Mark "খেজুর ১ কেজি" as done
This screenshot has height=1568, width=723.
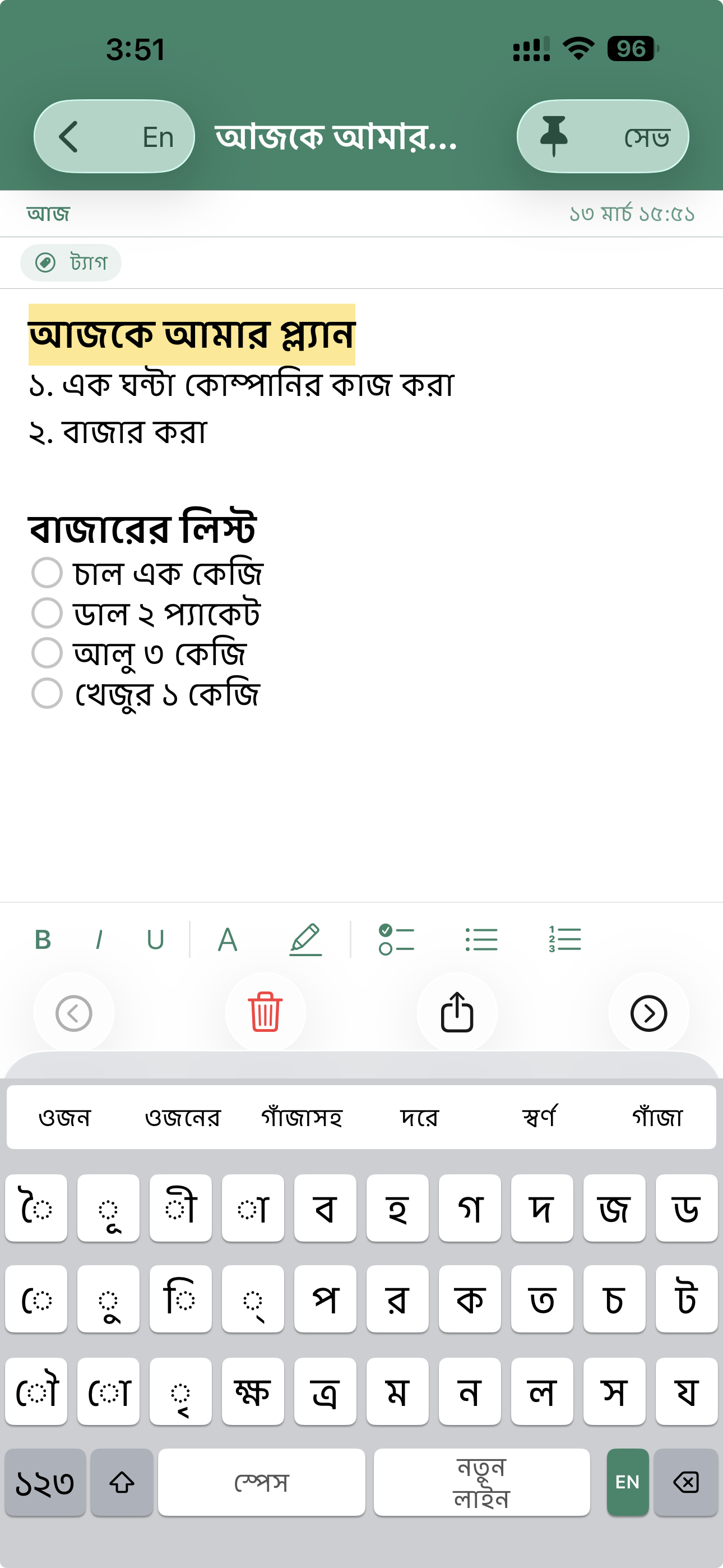coord(47,693)
